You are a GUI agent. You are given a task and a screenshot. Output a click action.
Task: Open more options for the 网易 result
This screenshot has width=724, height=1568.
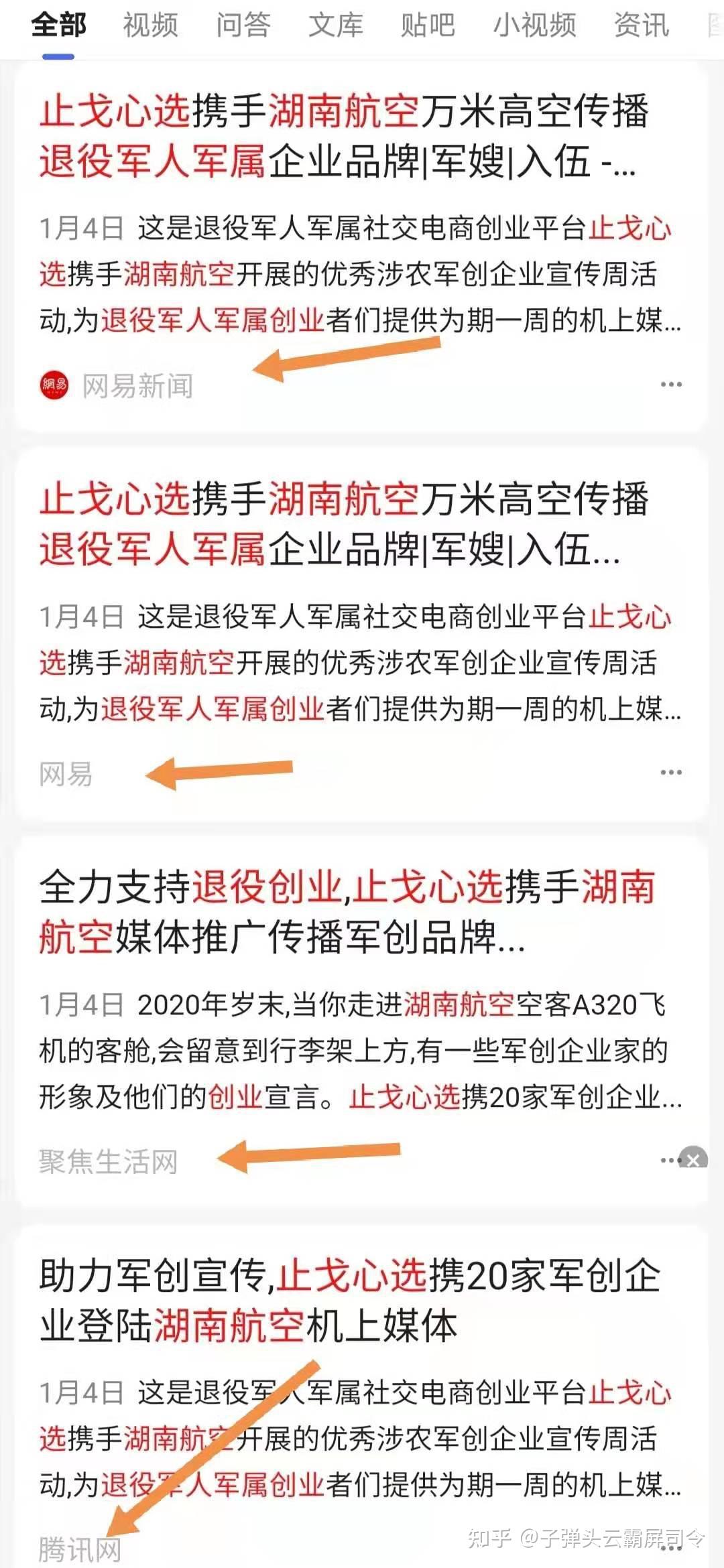coord(671,773)
